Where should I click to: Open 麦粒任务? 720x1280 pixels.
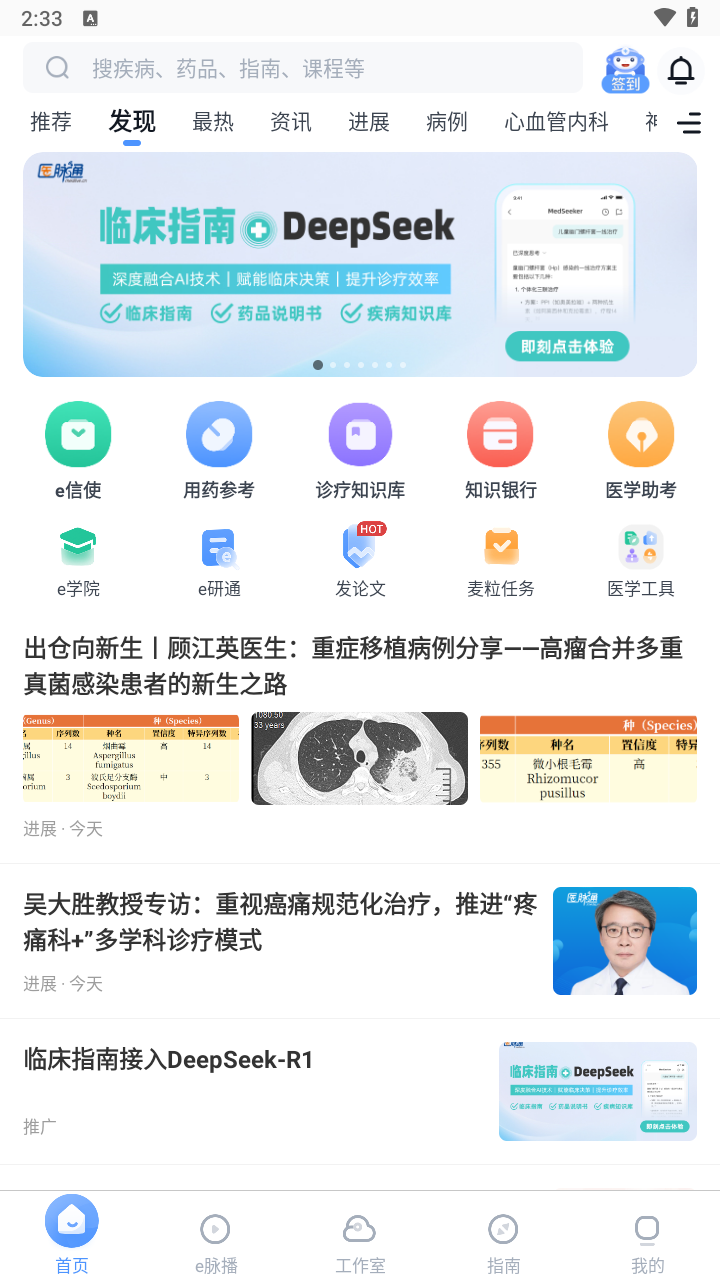[500, 560]
